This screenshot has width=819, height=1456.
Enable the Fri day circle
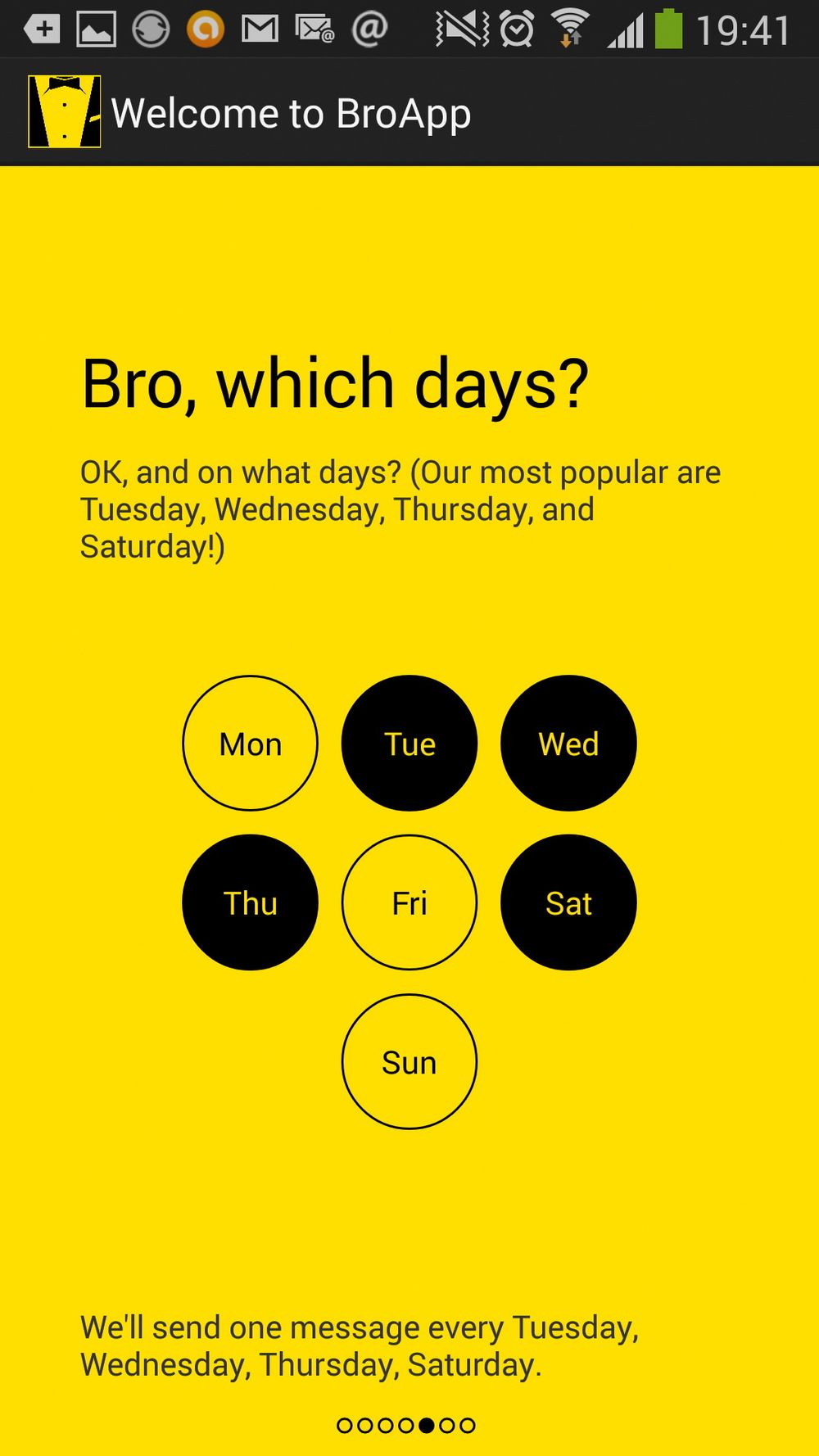tap(409, 902)
